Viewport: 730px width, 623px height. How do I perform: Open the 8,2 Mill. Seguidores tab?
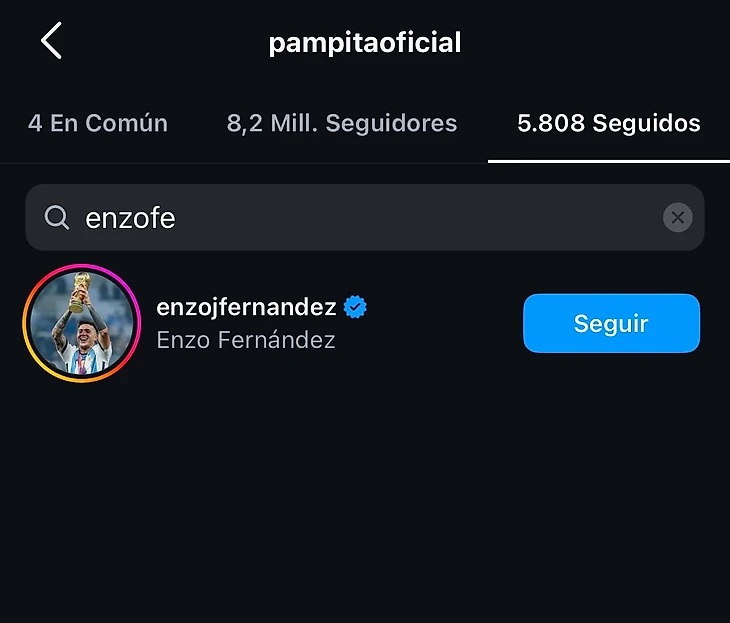click(x=342, y=123)
